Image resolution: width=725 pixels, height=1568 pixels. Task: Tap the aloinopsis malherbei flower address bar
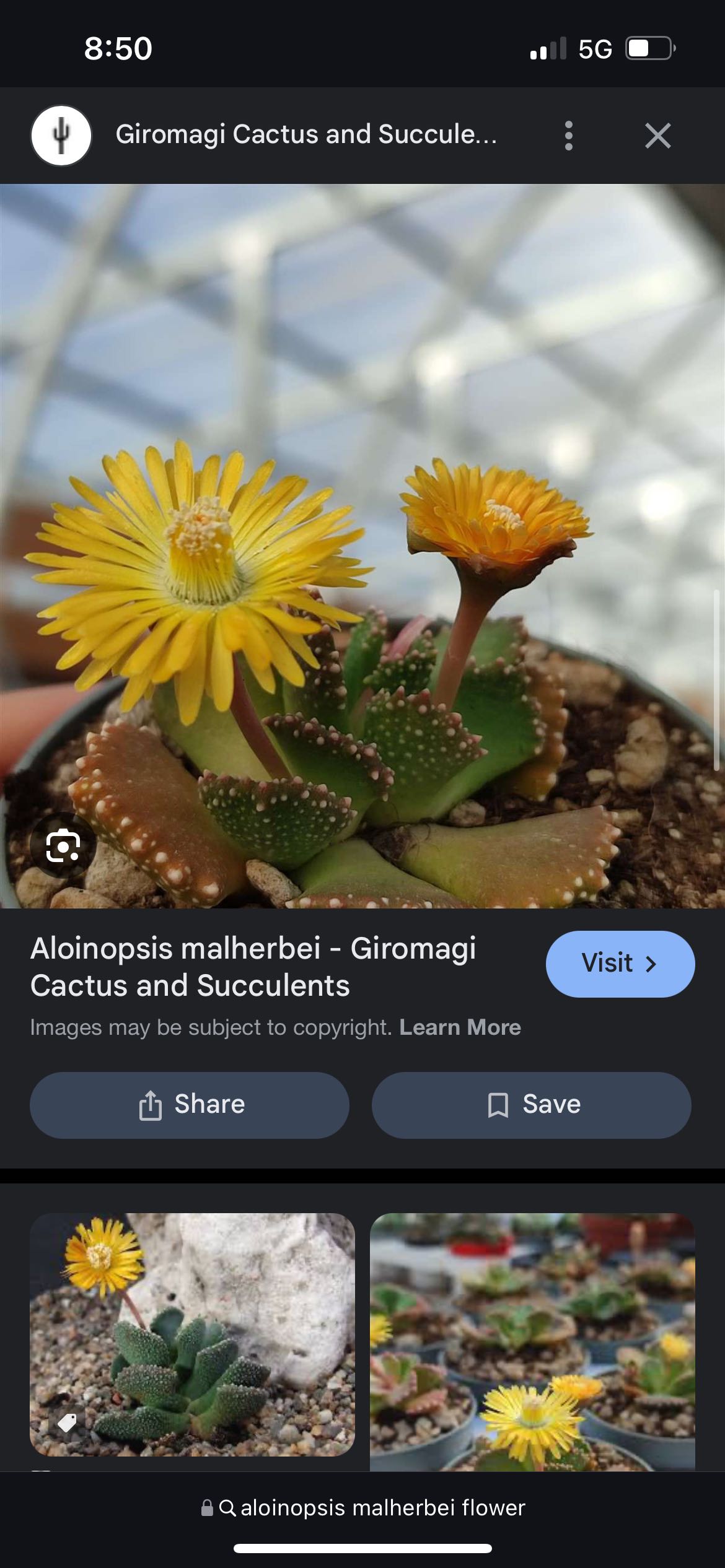pos(363,1507)
